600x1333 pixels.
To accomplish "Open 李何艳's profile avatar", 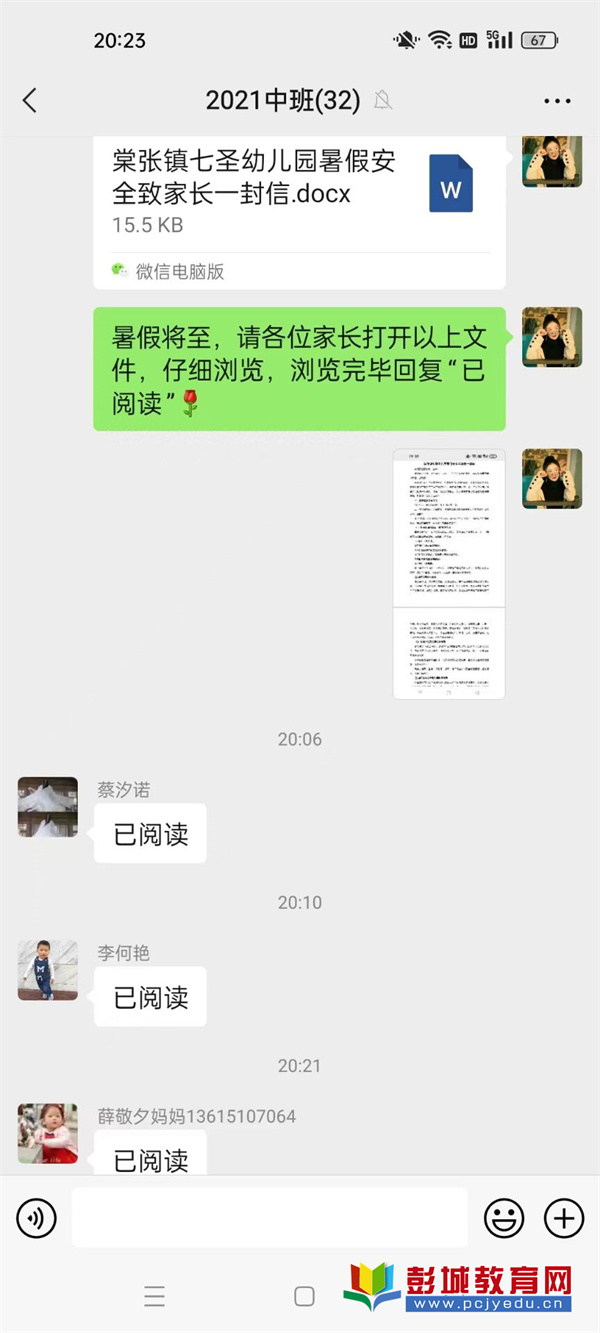I will point(48,970).
